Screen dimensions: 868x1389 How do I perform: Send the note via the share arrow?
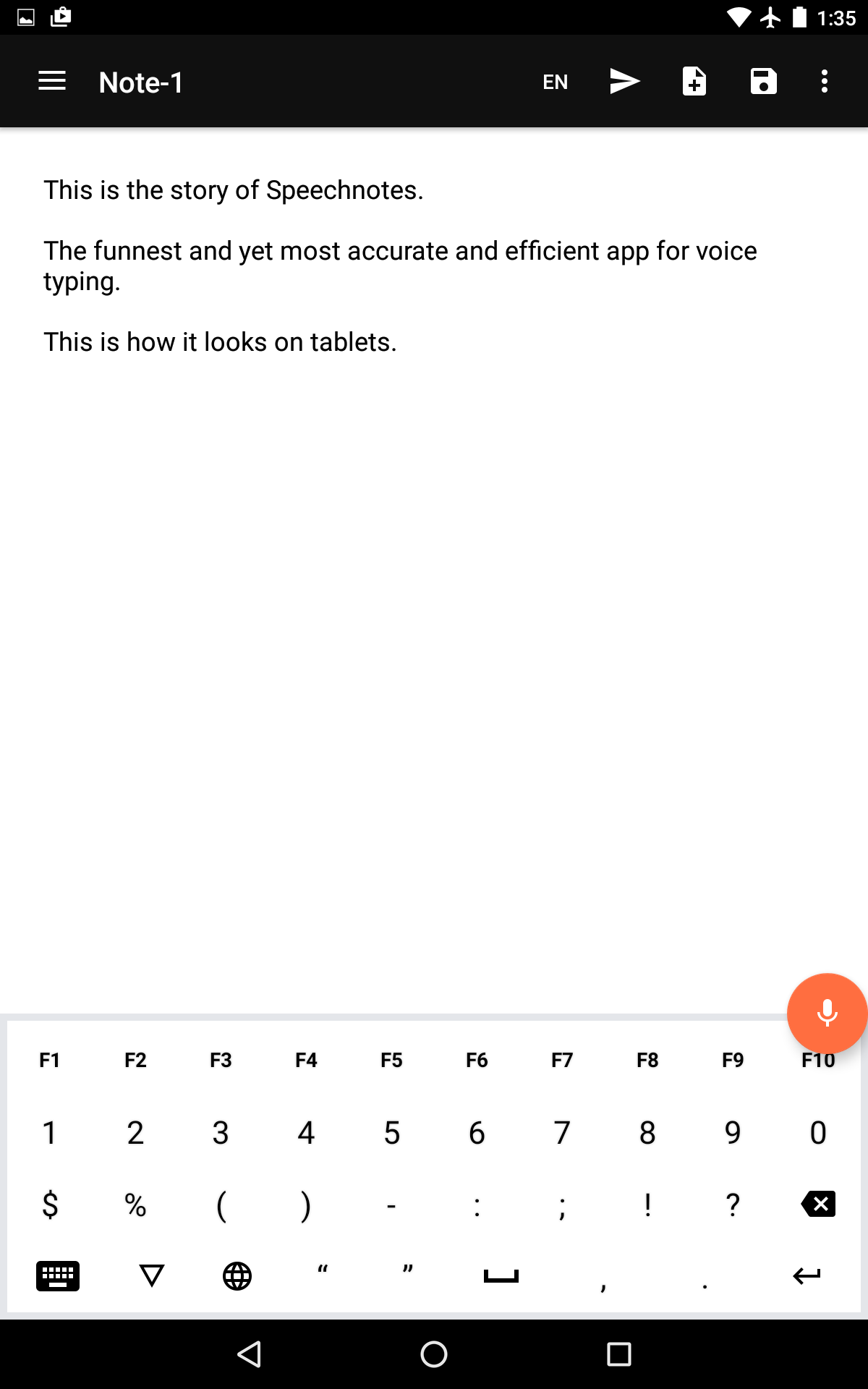[624, 81]
